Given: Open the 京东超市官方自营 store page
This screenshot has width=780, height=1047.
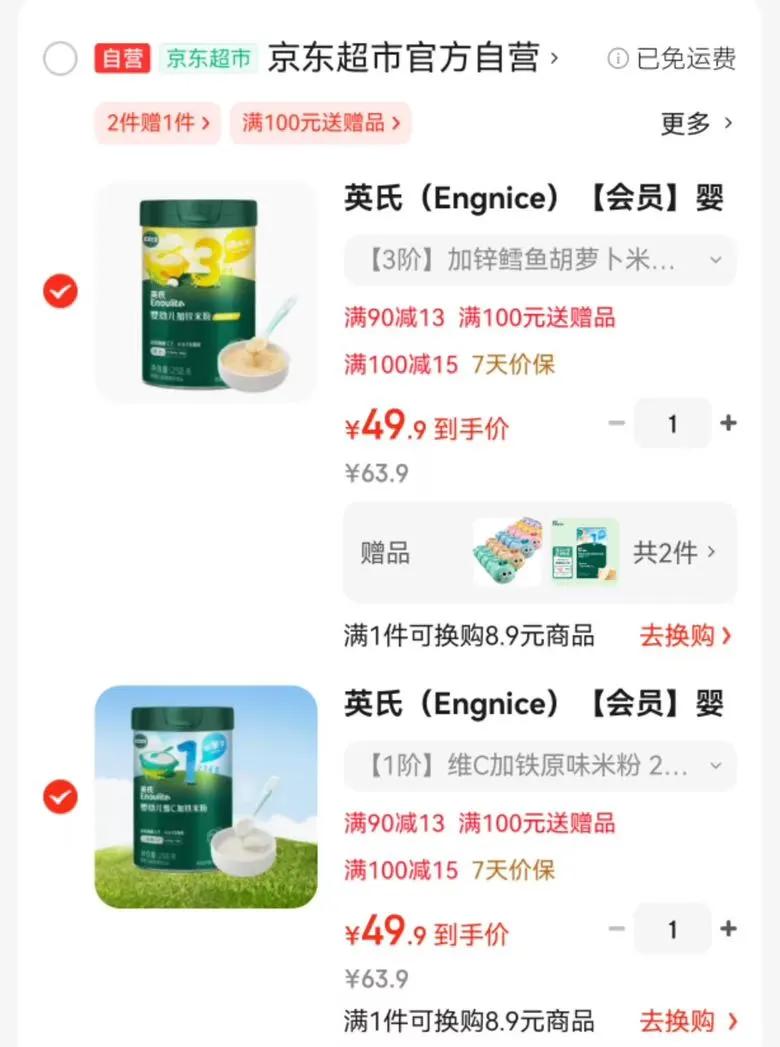Looking at the screenshot, I should 410,58.
